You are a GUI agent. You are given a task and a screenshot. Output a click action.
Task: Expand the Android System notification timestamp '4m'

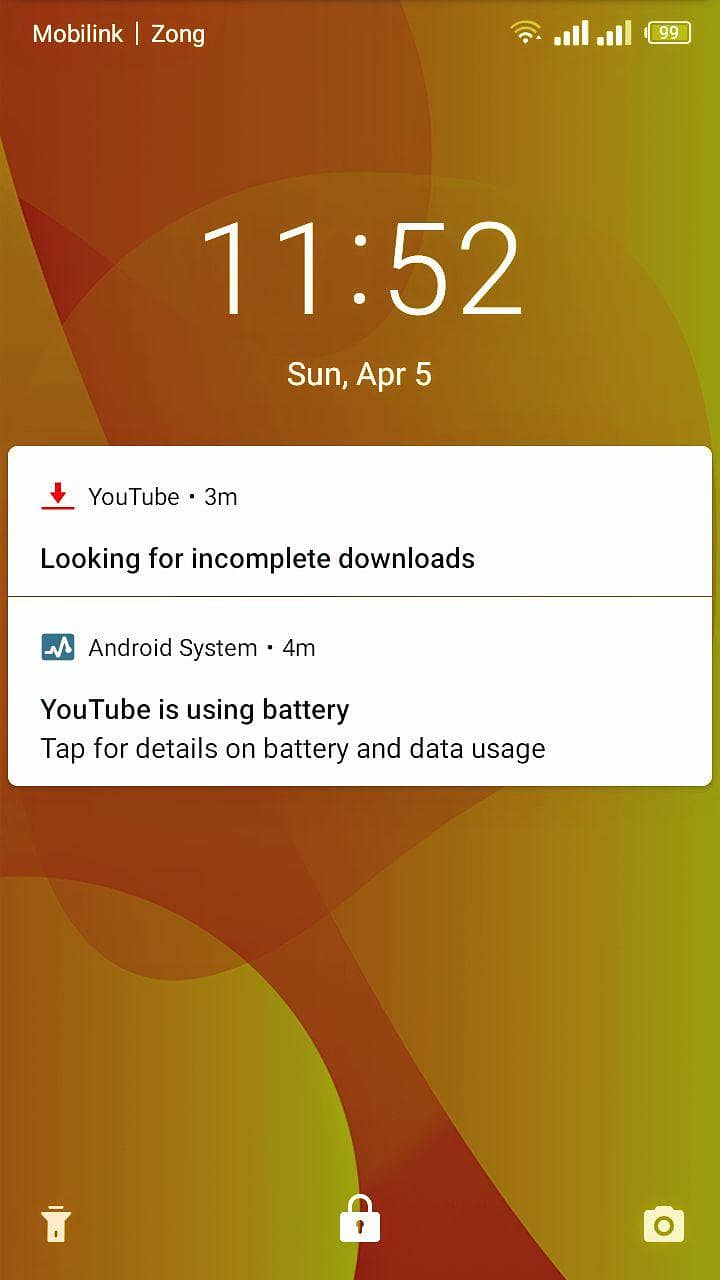299,647
